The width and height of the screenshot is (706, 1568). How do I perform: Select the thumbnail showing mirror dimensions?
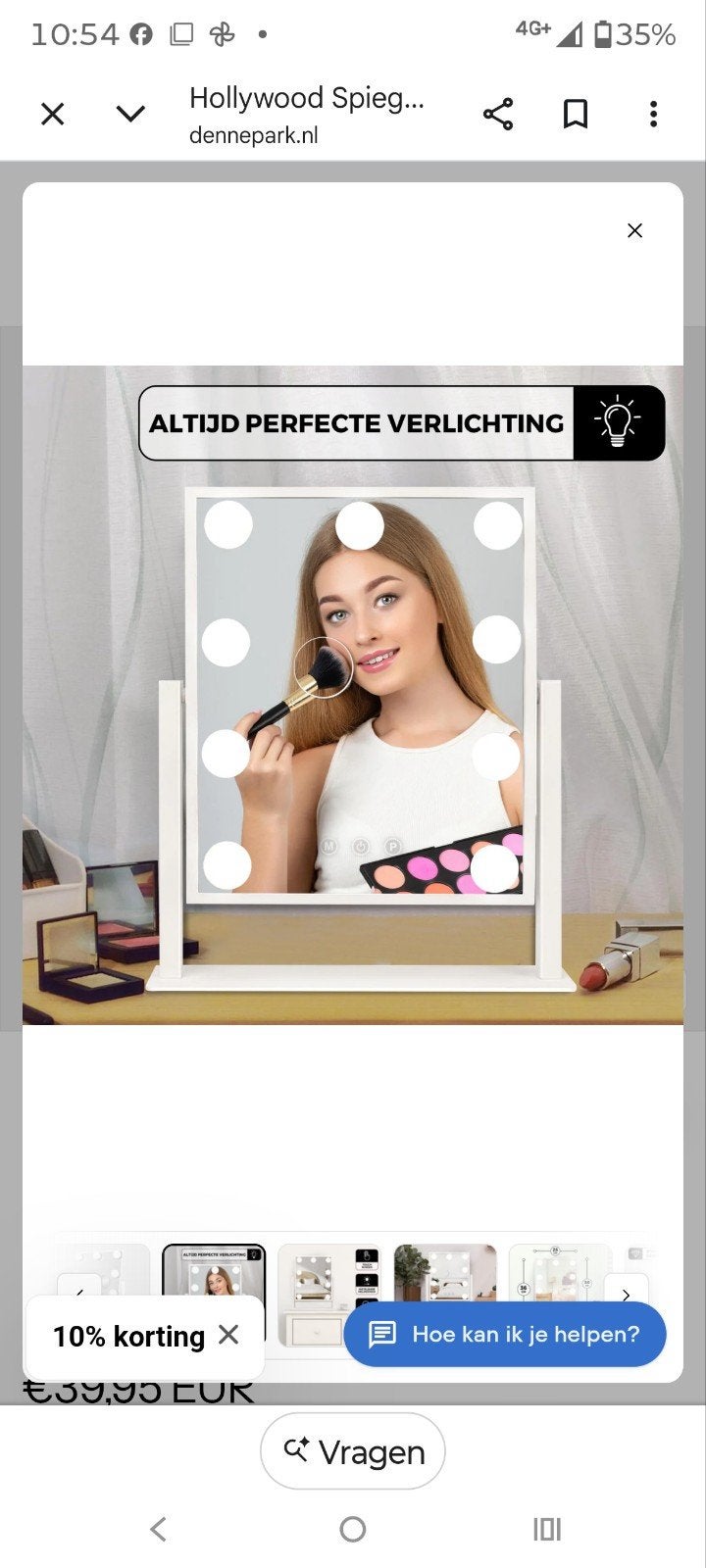pos(560,1273)
